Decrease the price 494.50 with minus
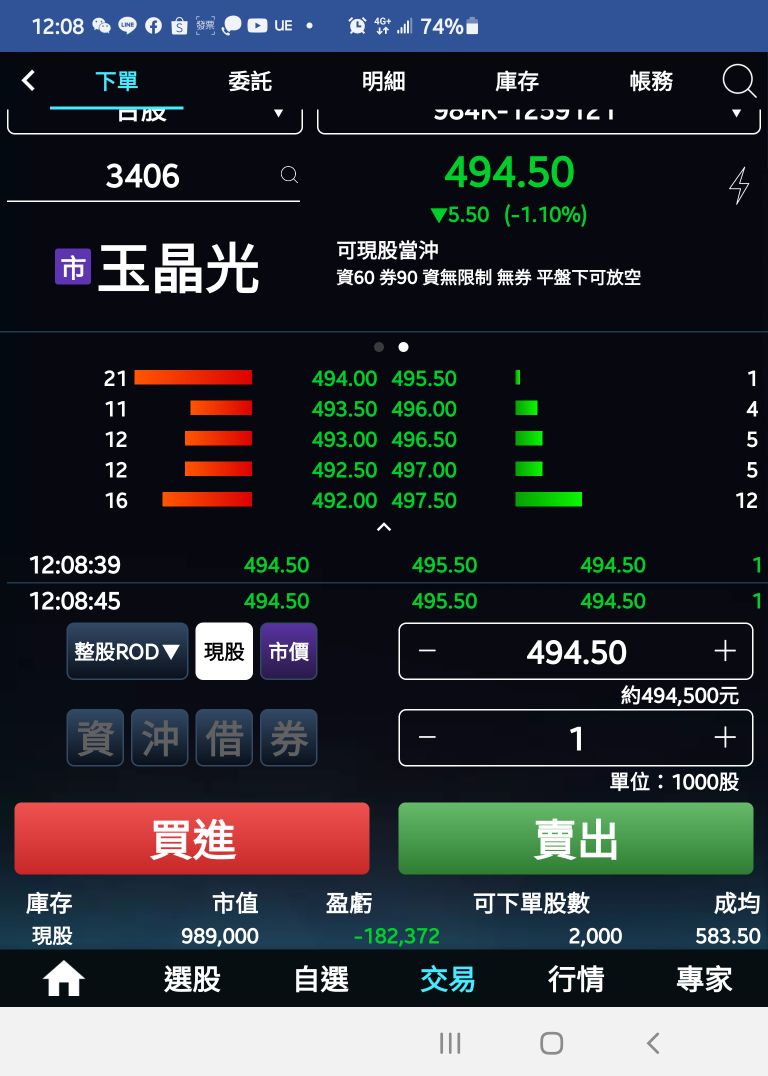Screen dimensions: 768x1076 (x=427, y=652)
